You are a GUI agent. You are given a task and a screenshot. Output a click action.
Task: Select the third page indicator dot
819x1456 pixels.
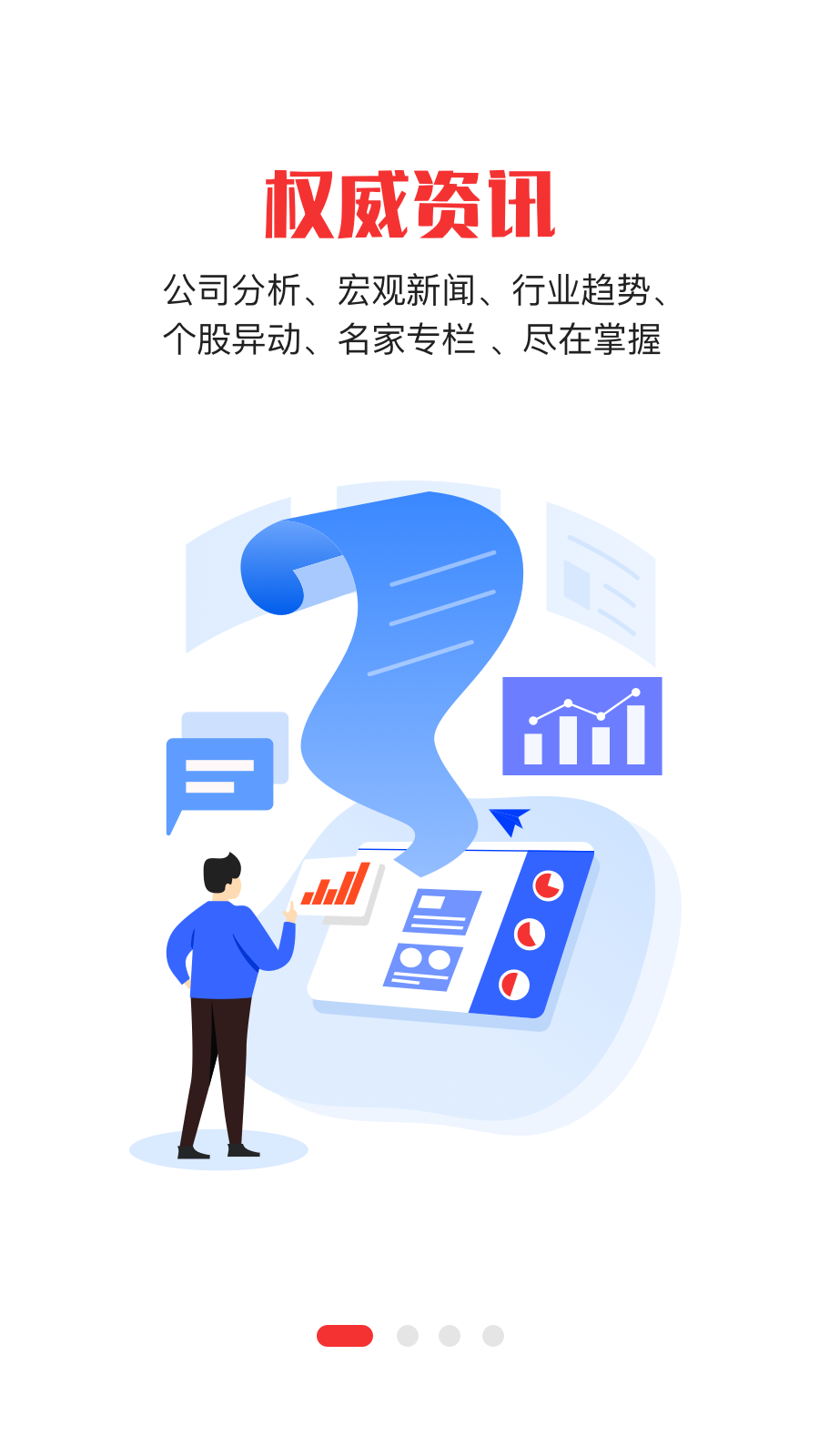click(x=450, y=1335)
